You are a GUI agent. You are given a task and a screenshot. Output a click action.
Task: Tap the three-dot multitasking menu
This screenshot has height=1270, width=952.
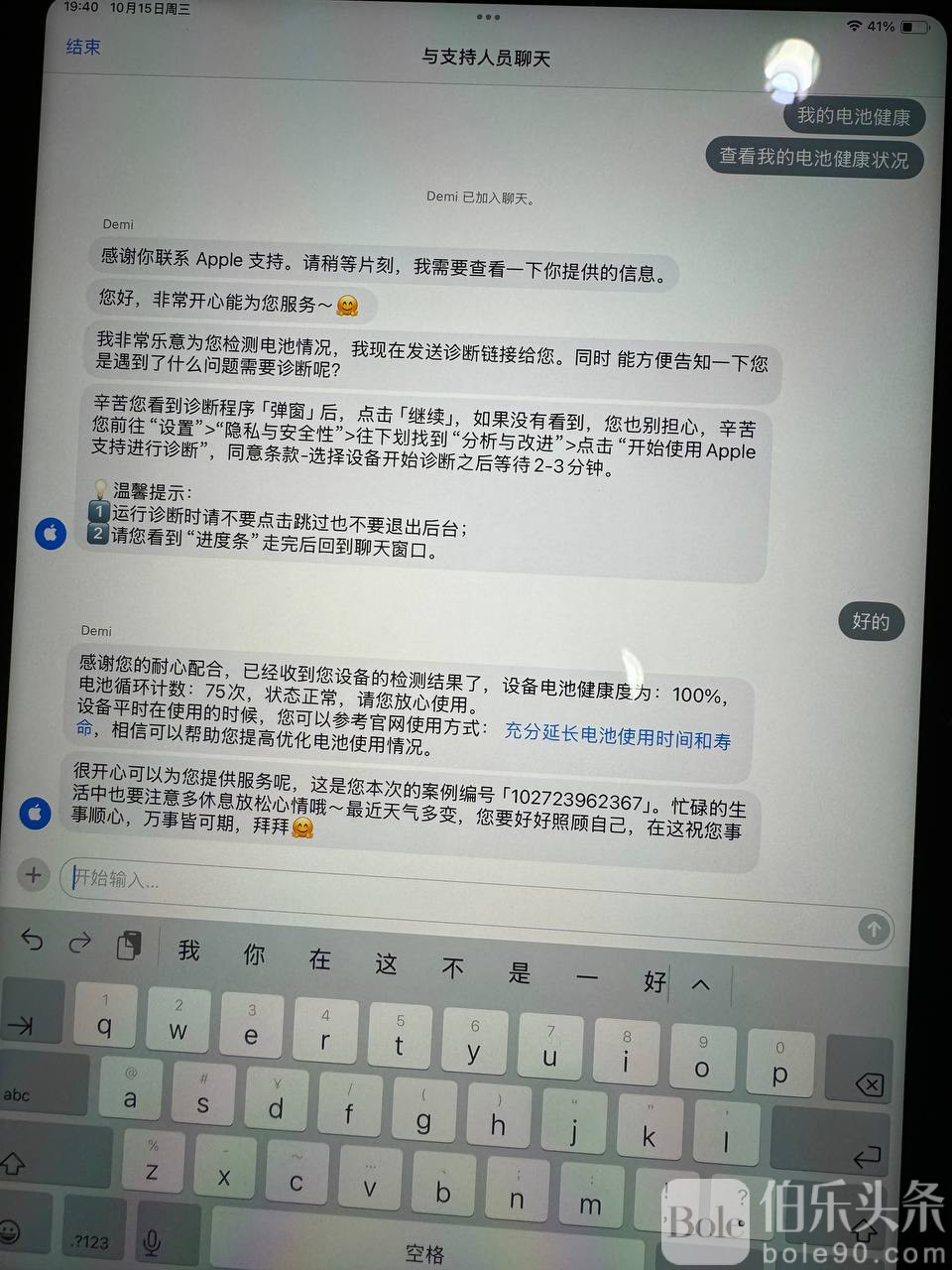point(488,17)
